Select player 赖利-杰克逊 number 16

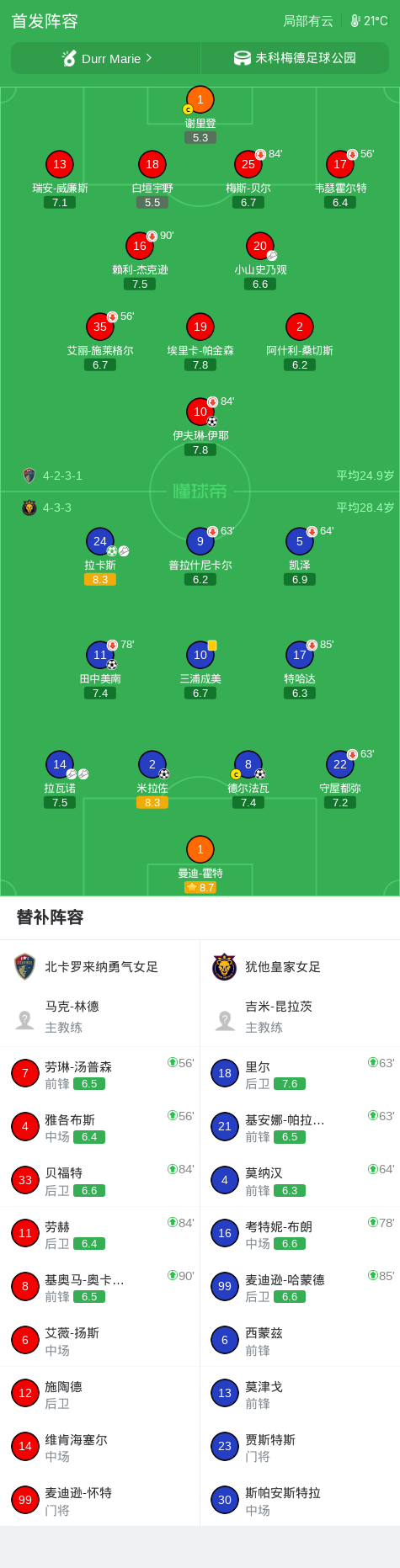click(140, 261)
